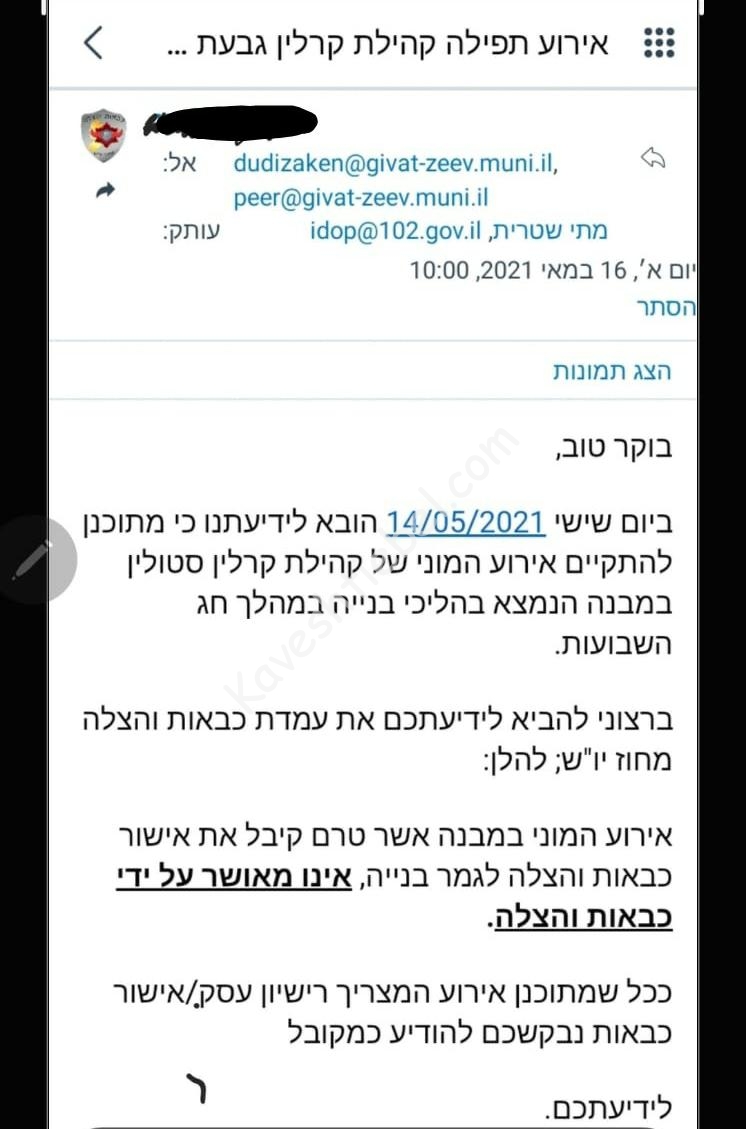Image resolution: width=746 pixels, height=1129 pixels.
Task: Tap dudizaken@givat-zeev.muni.il recipient address
Action: coord(396,163)
